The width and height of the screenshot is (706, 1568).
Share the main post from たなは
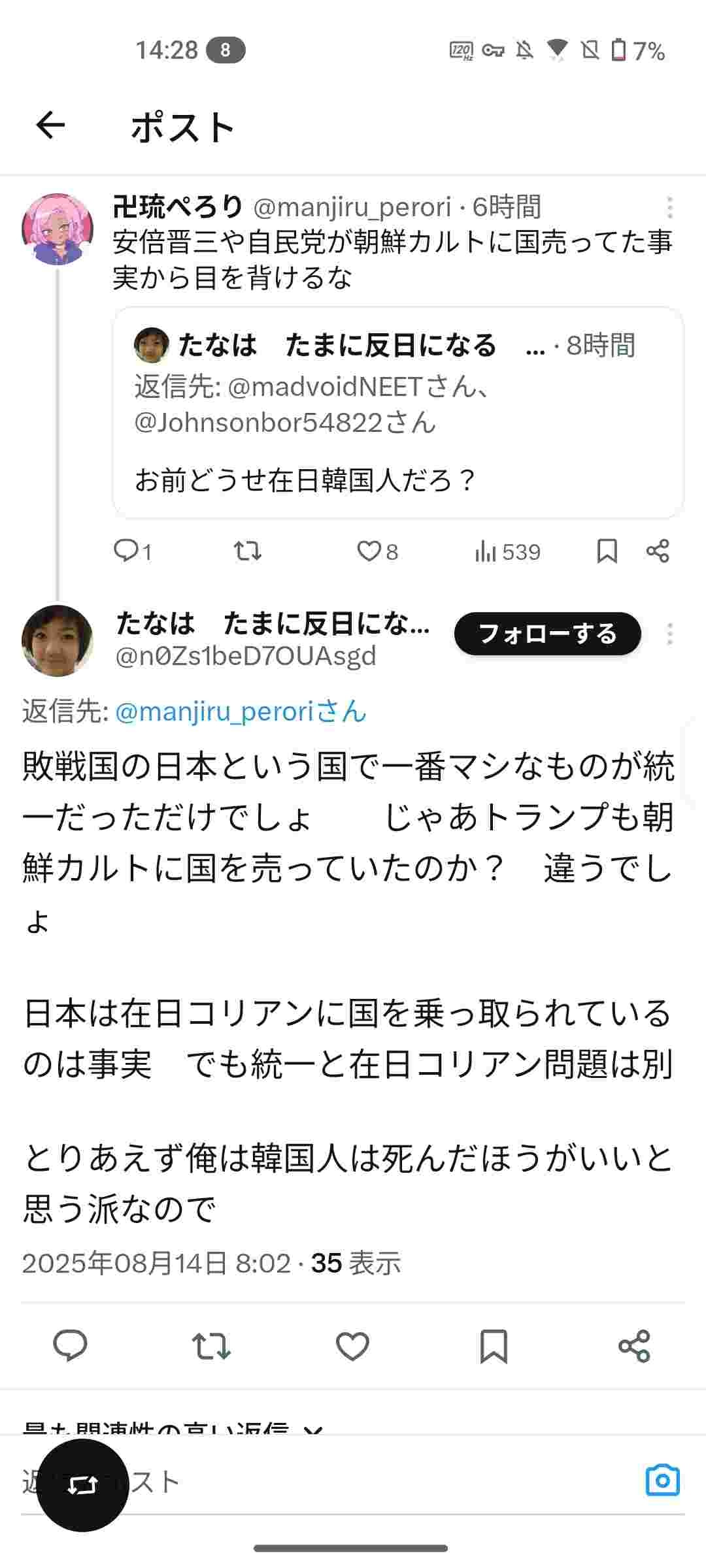pos(634,1346)
